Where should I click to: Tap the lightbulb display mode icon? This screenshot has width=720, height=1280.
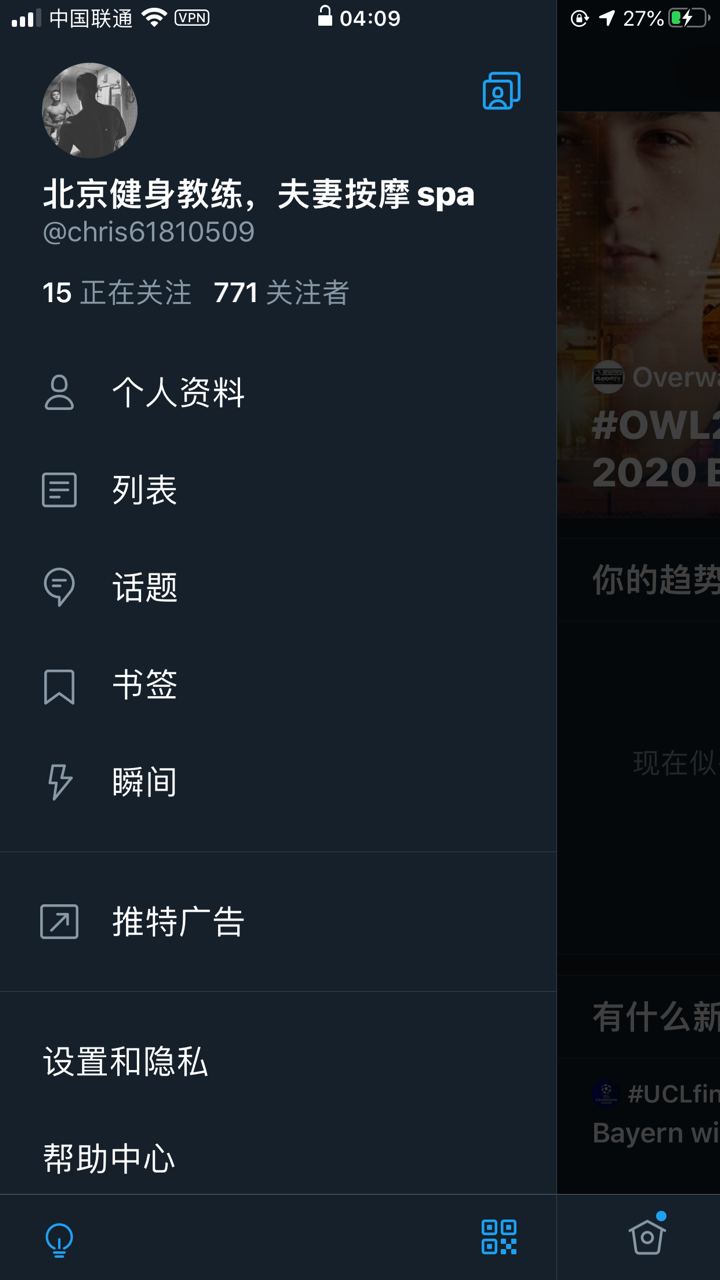tap(59, 1238)
